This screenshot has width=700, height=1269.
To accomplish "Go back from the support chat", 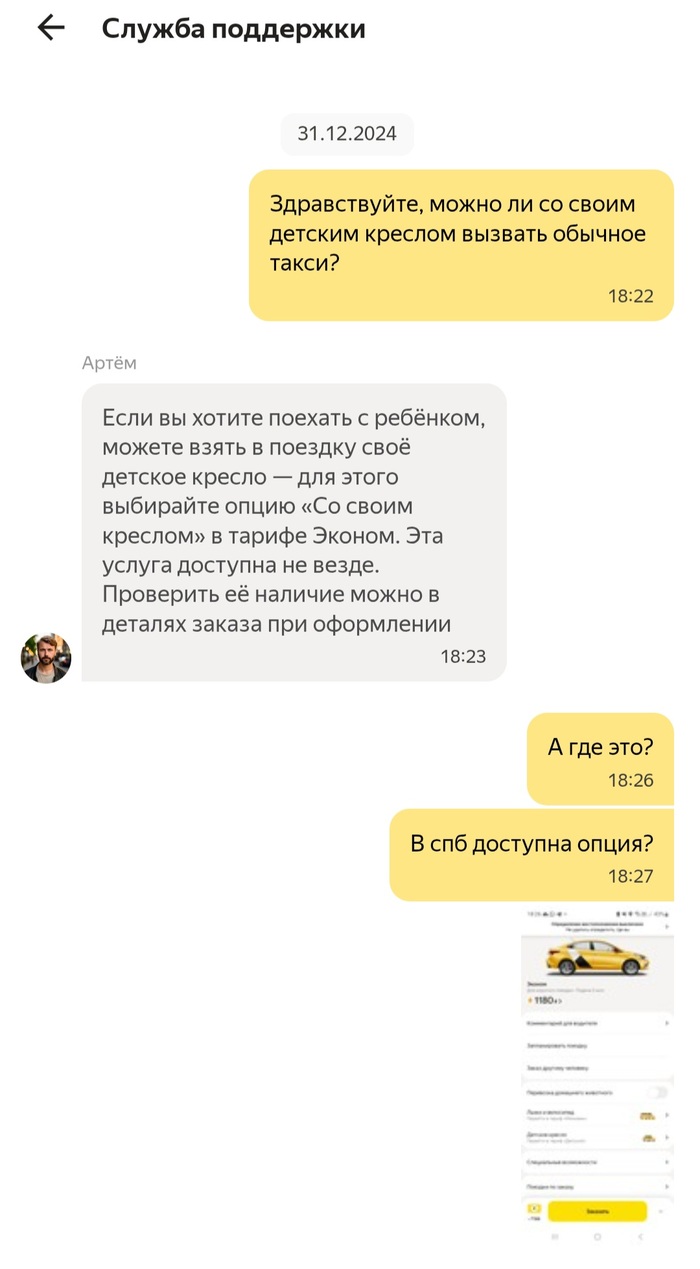I will click(50, 29).
